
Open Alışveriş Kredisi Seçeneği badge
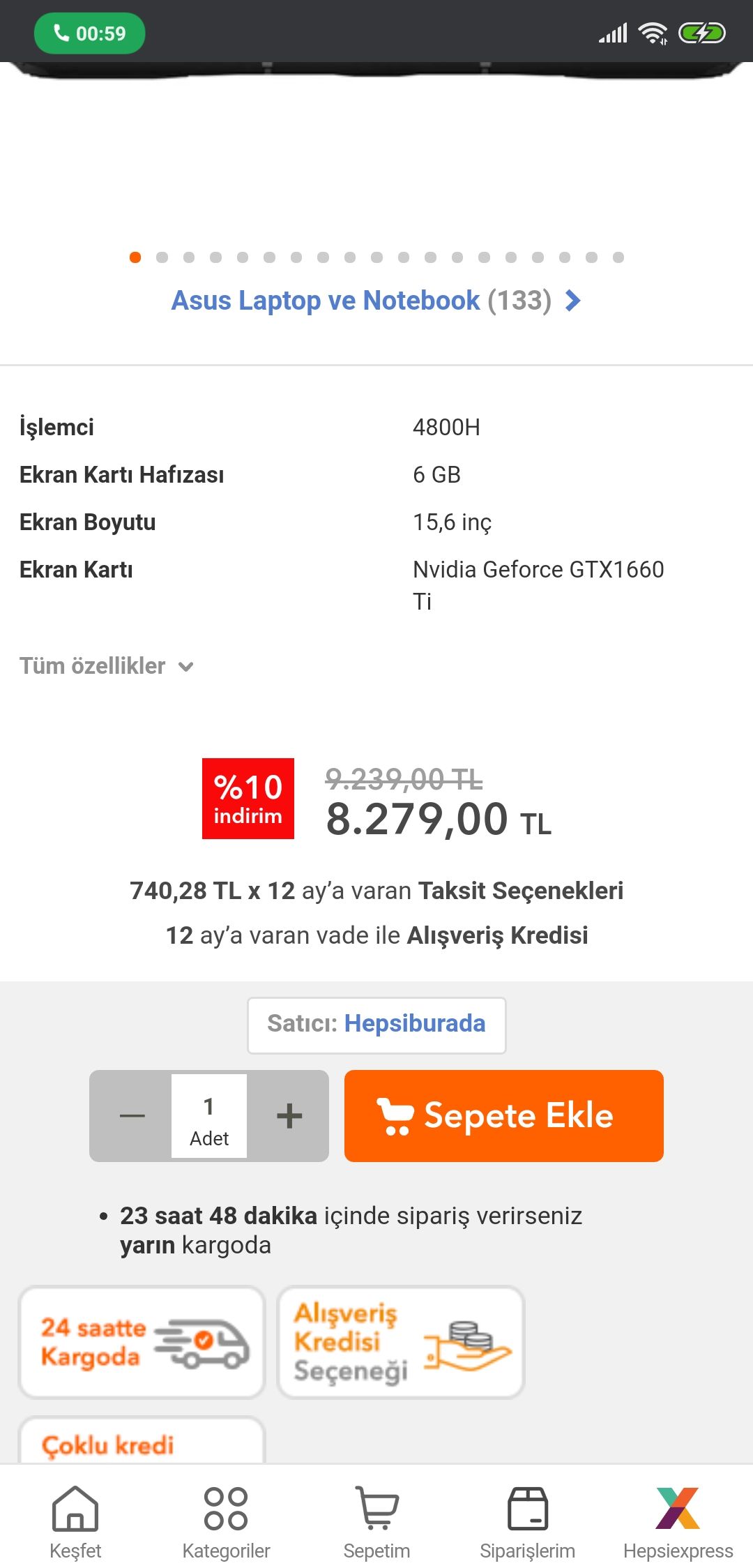coord(400,1342)
